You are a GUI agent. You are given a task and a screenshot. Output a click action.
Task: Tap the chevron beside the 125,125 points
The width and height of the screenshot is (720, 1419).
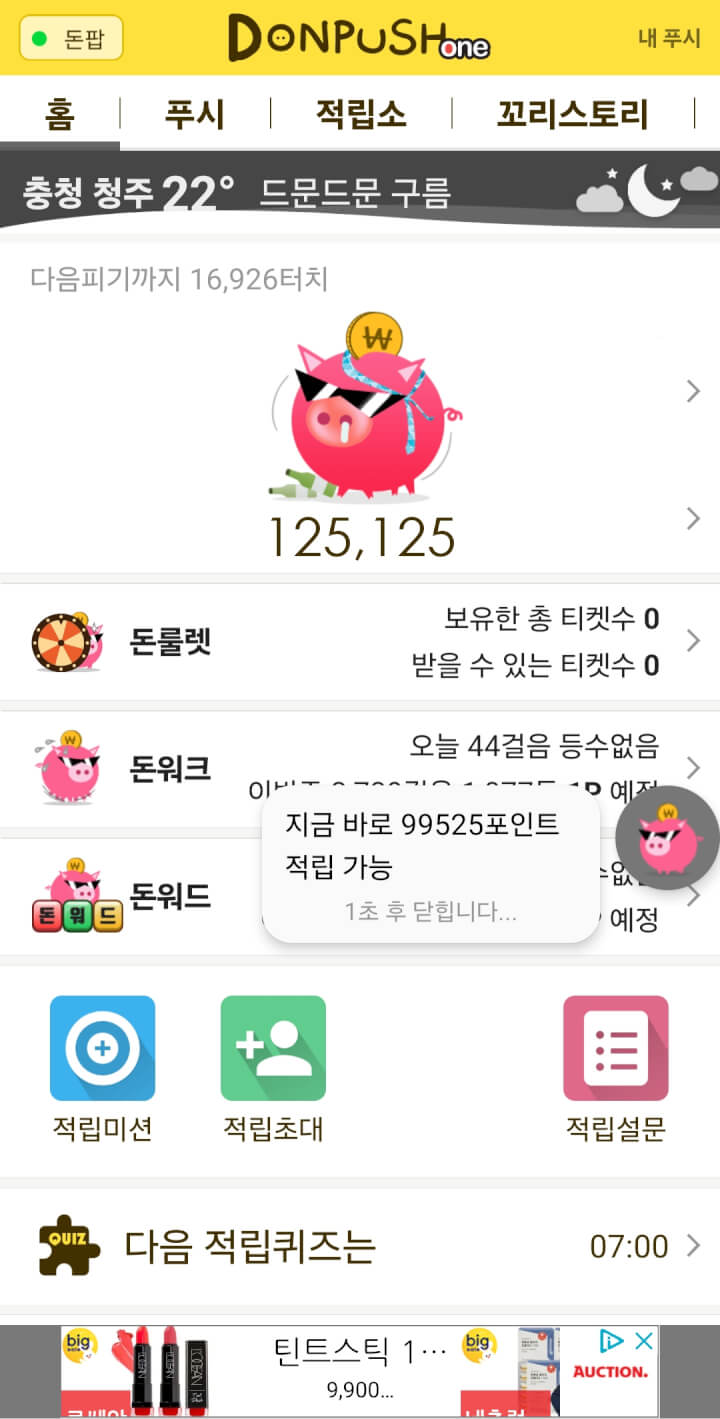pyautogui.click(x=693, y=518)
